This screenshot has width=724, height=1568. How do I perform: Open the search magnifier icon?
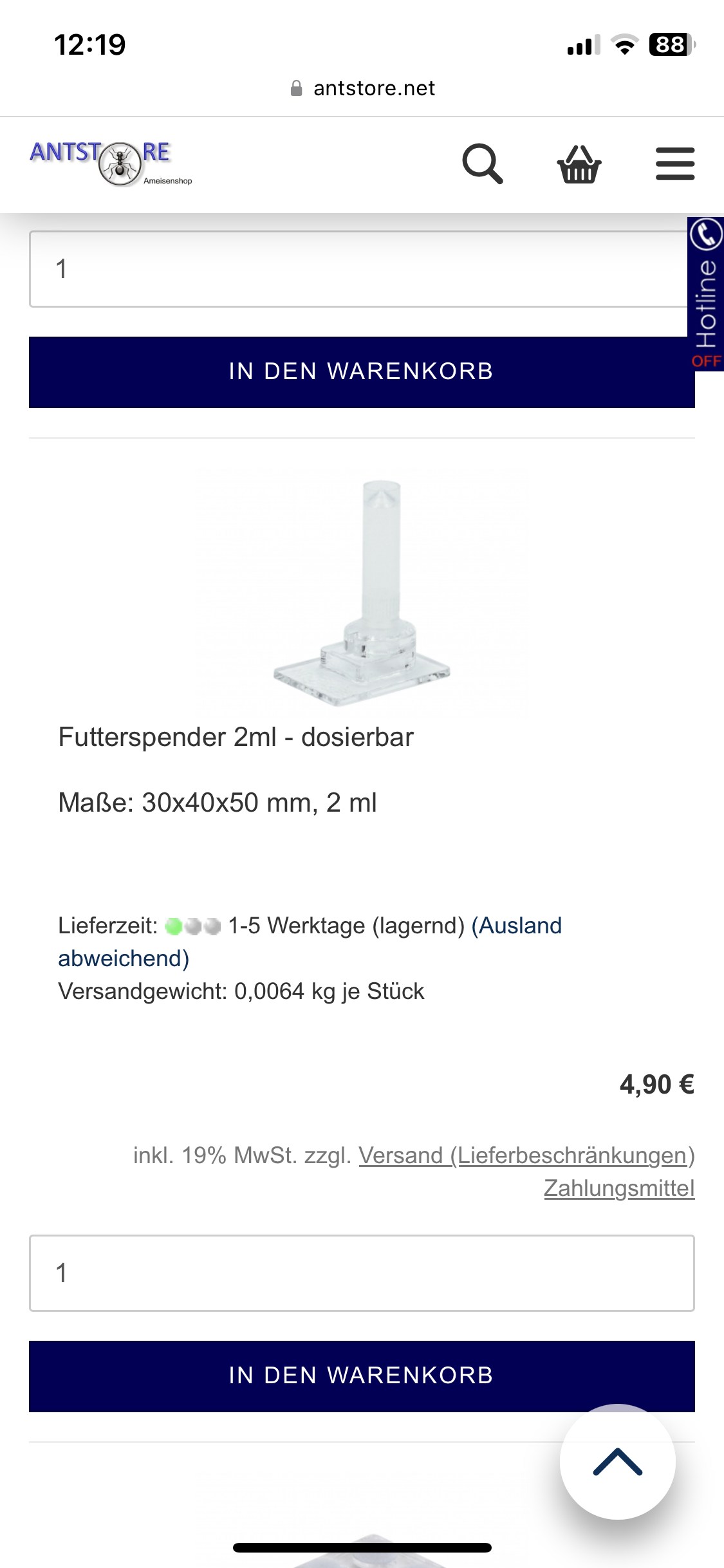[482, 164]
